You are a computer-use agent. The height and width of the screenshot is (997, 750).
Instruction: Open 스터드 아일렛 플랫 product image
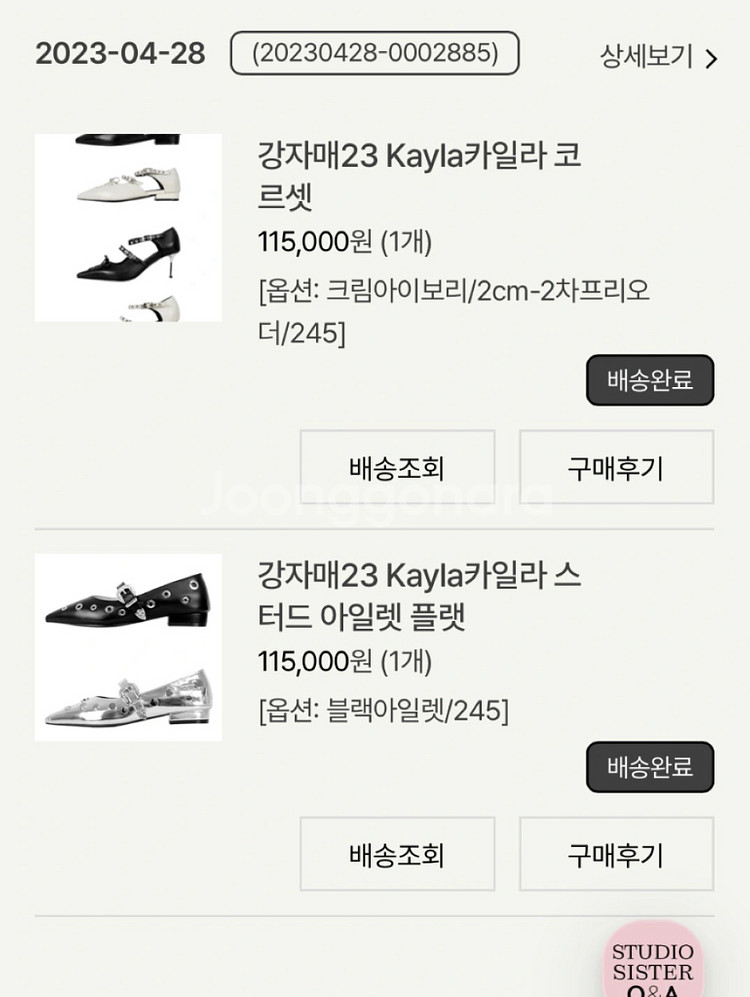[128, 647]
